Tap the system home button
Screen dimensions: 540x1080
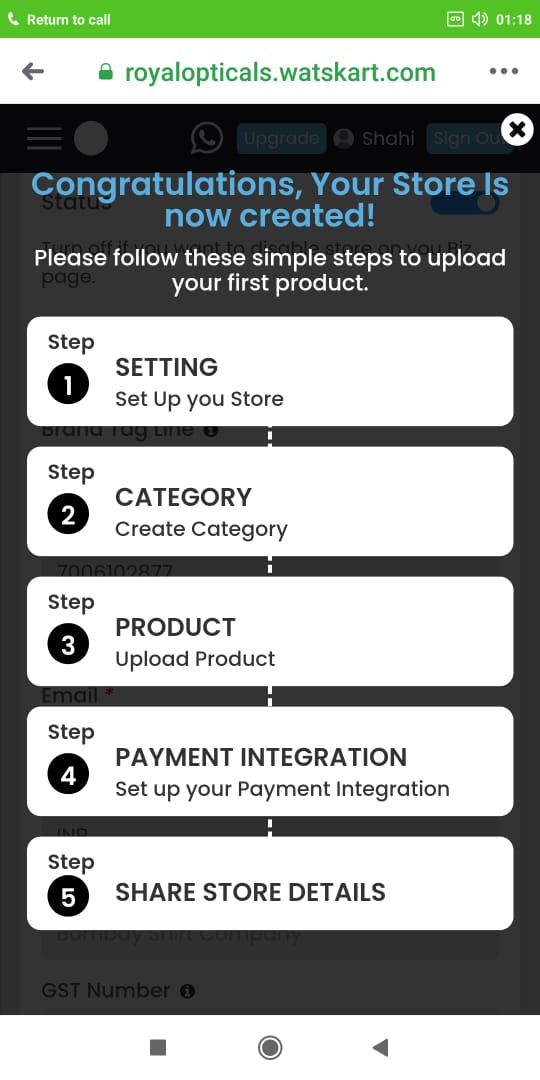[270, 1048]
